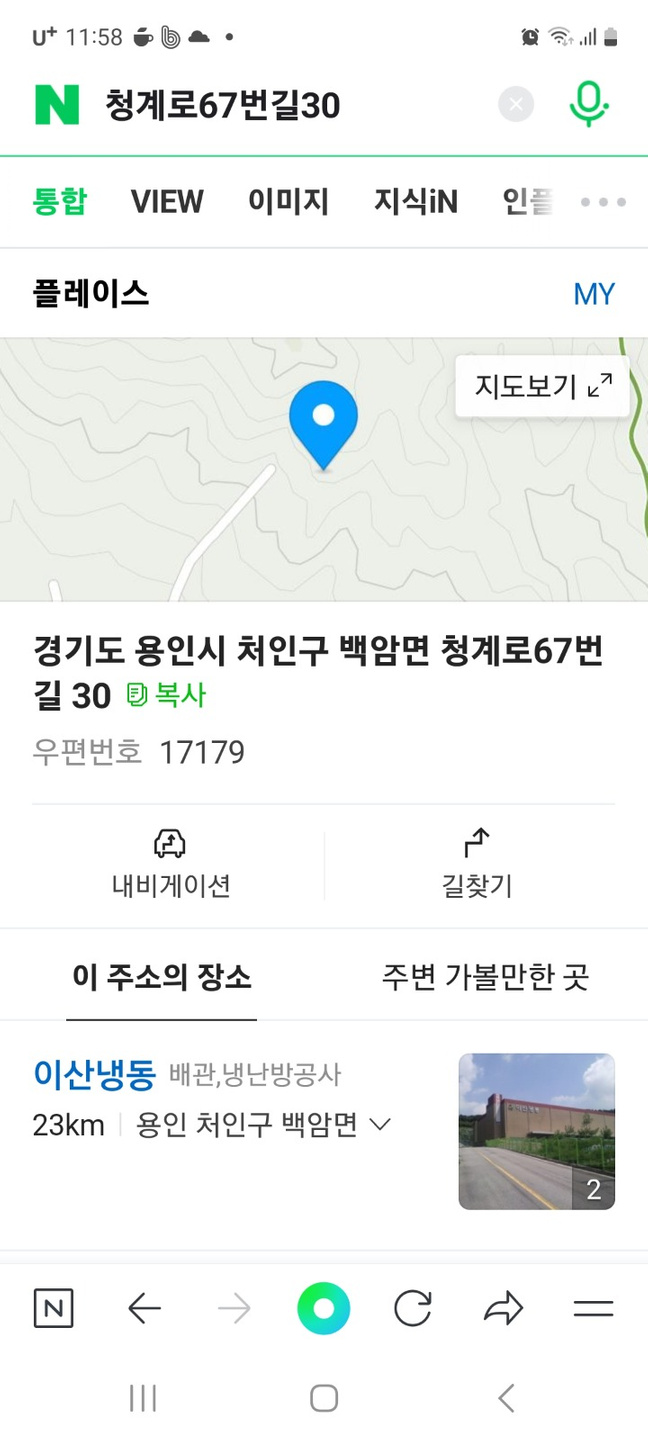The image size is (648, 1440).
Task: Switch to the VIEW tab
Action: click(x=167, y=202)
